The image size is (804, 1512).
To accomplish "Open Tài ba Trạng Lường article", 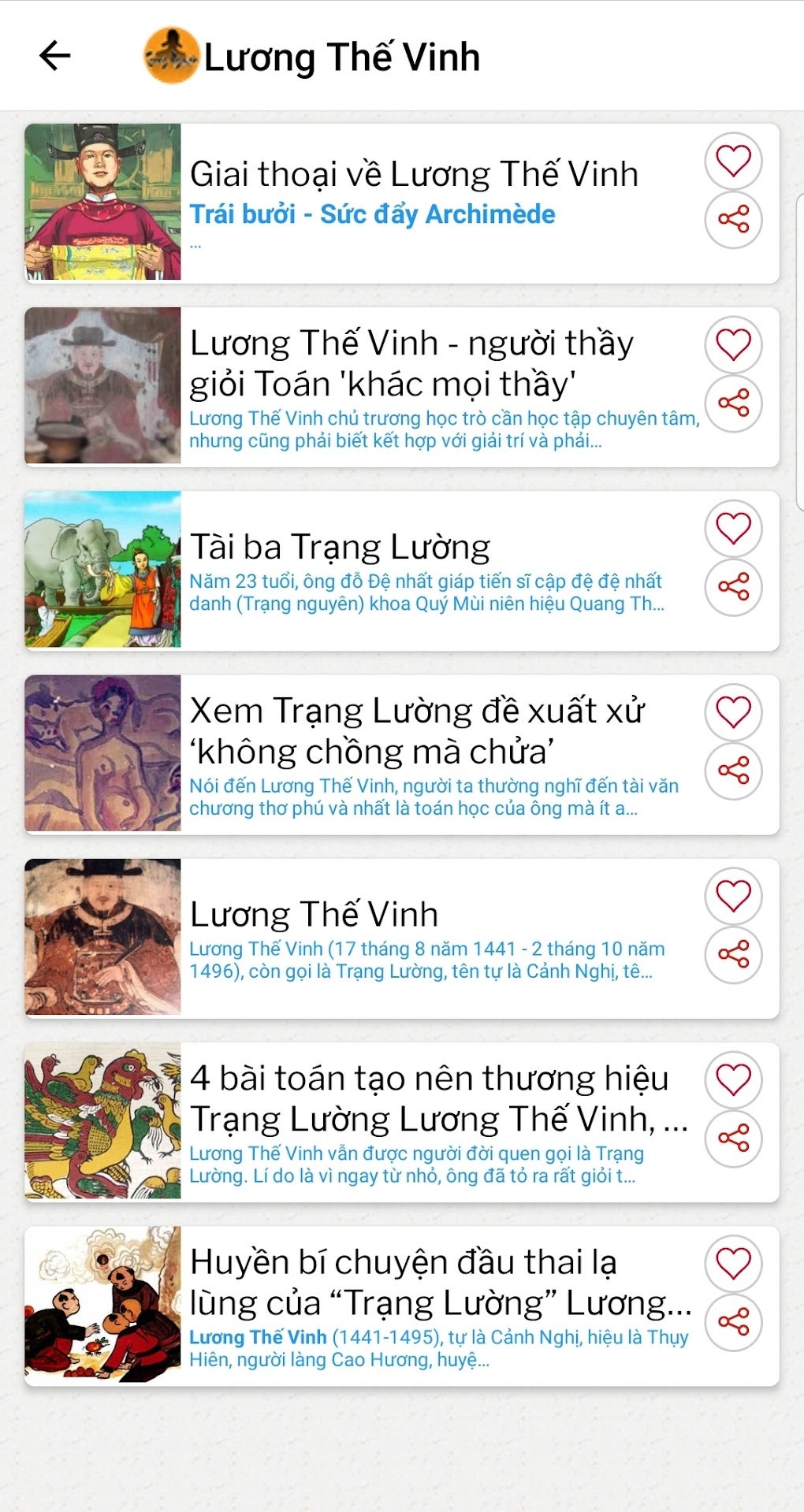I will [340, 547].
